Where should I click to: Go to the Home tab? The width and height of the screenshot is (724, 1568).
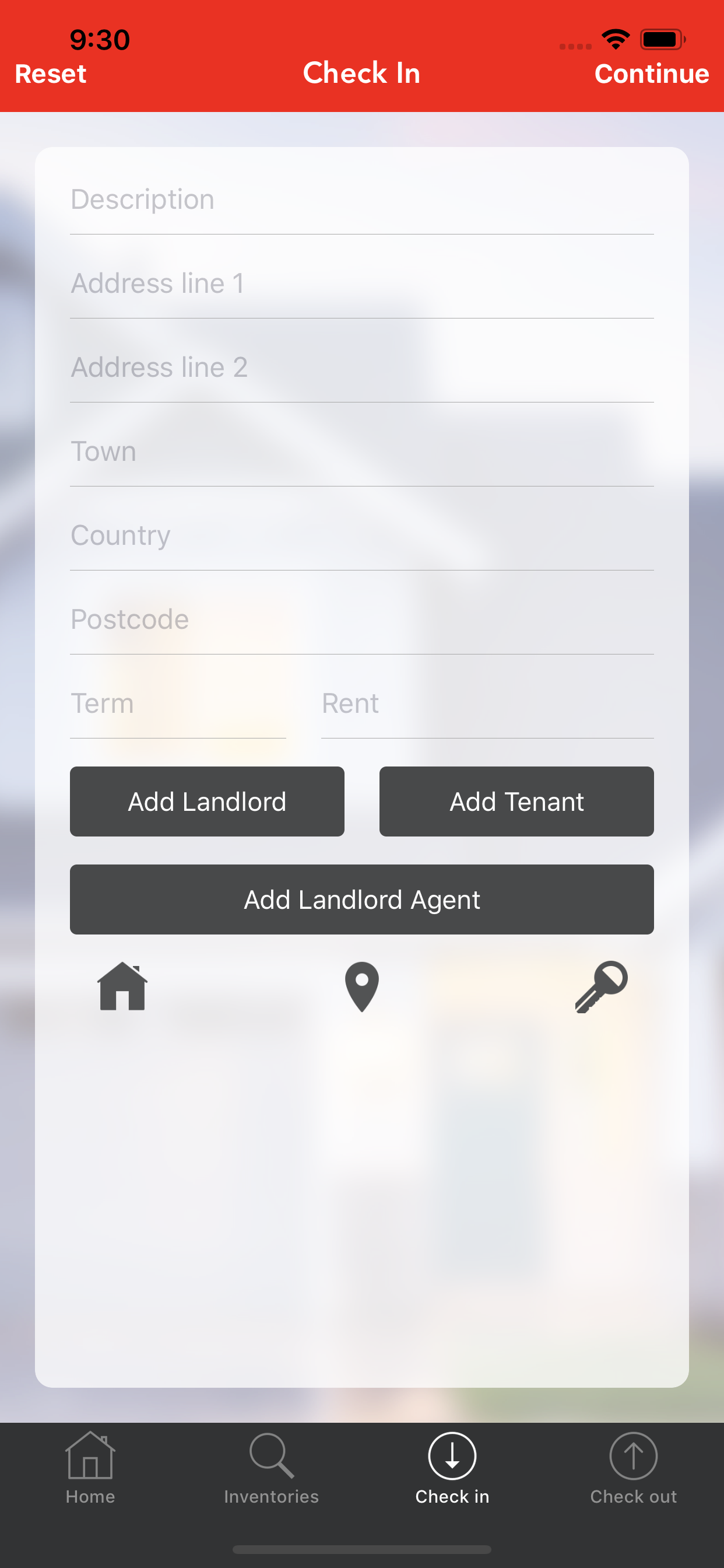(90, 1468)
